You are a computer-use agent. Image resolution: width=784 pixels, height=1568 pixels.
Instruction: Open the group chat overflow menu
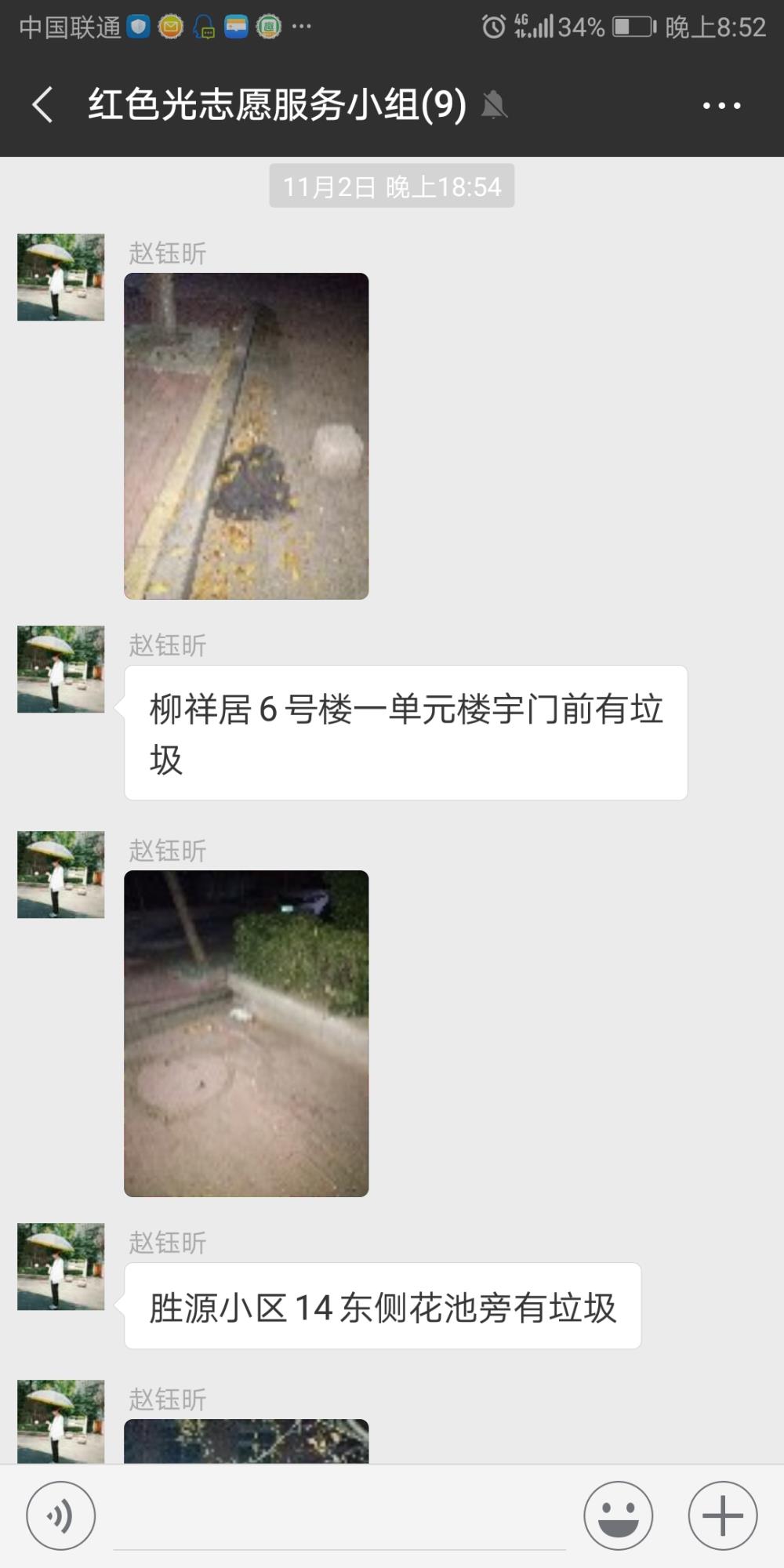pyautogui.click(x=721, y=105)
